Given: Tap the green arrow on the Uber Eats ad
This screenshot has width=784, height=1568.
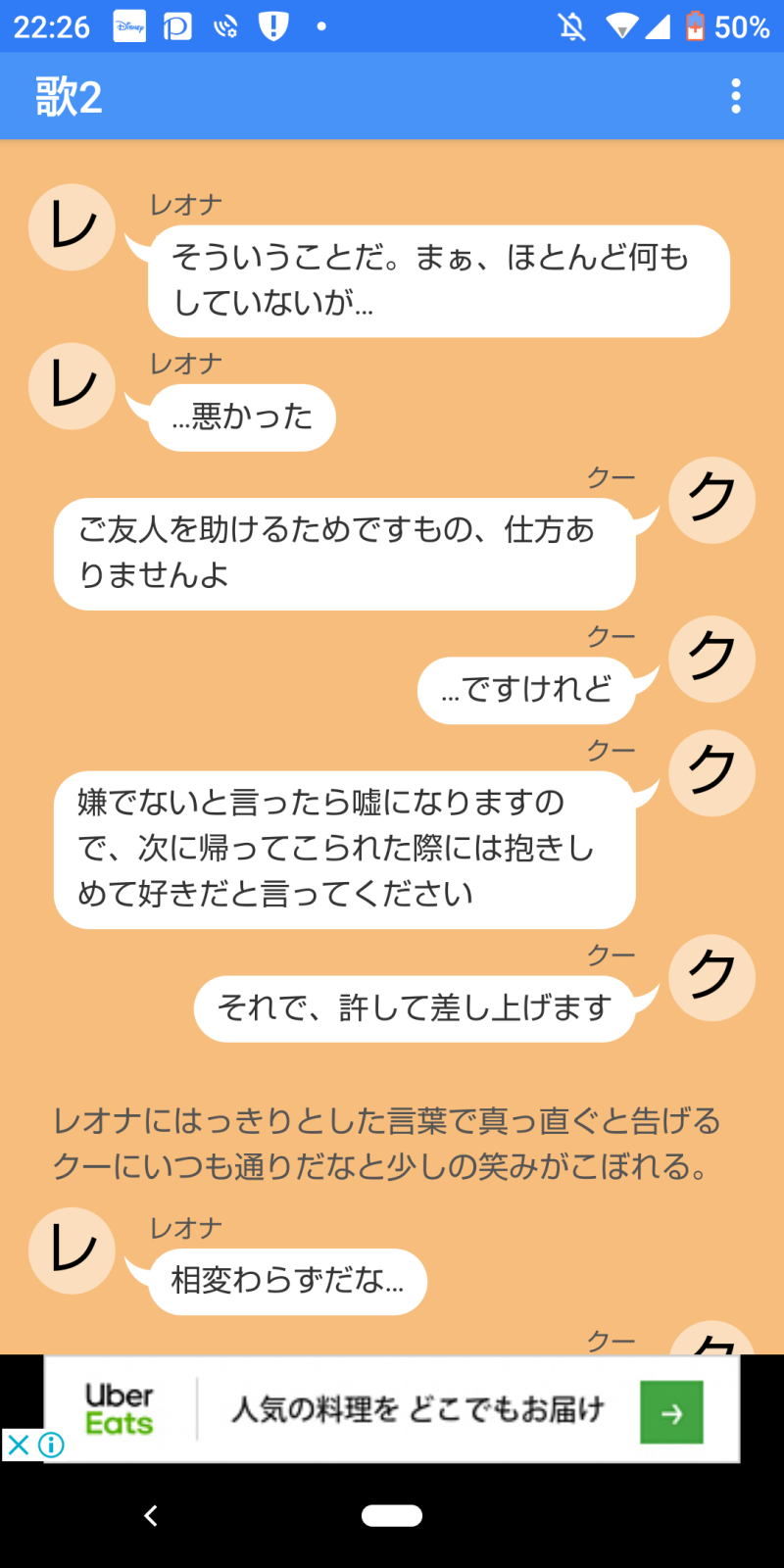Looking at the screenshot, I should (671, 1412).
